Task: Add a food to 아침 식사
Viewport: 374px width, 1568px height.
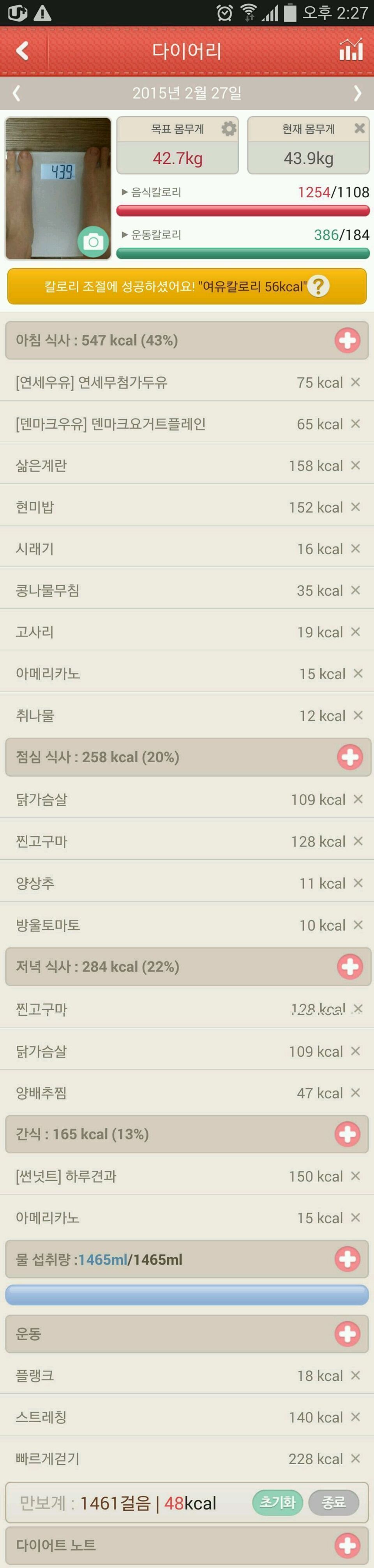Action: click(x=347, y=340)
